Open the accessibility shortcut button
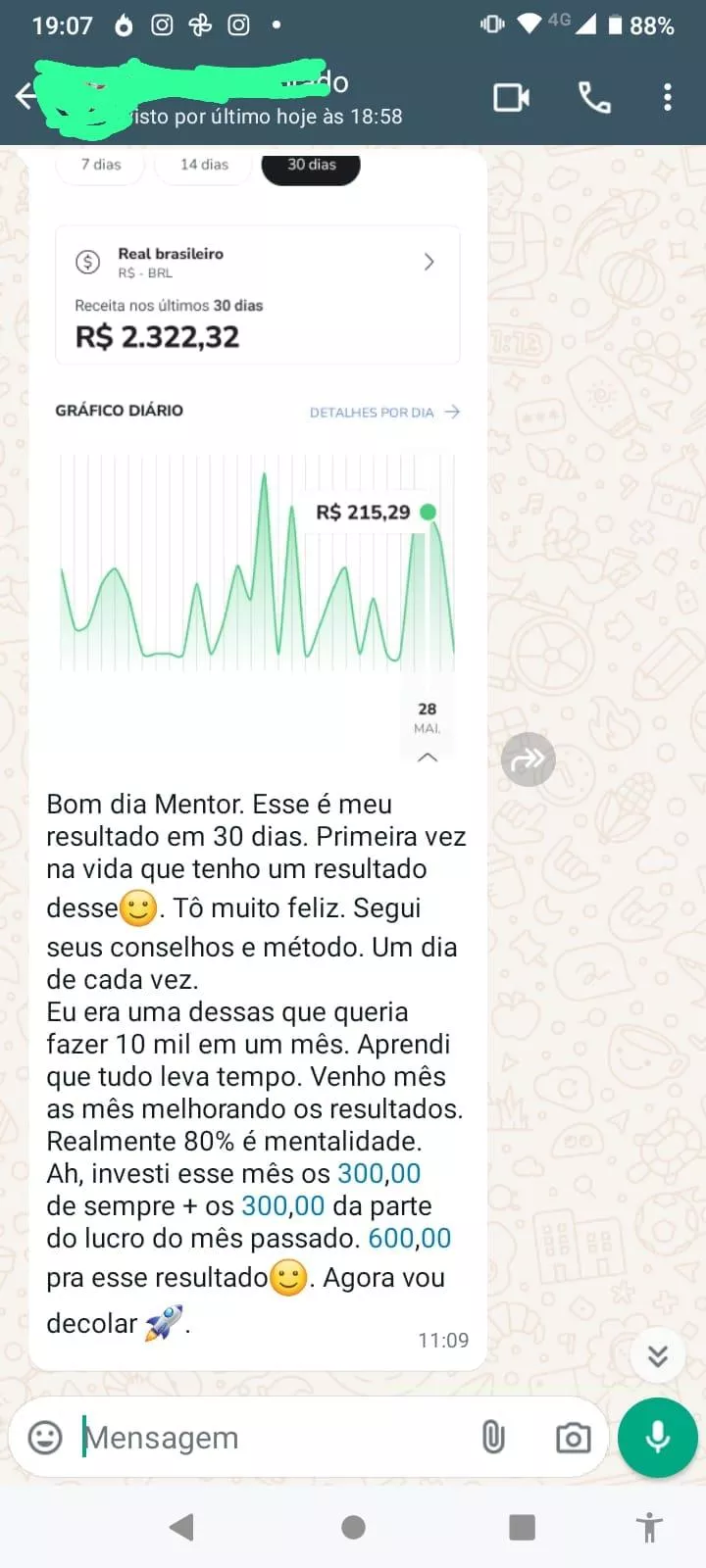Image resolution: width=706 pixels, height=1568 pixels. tap(649, 1527)
